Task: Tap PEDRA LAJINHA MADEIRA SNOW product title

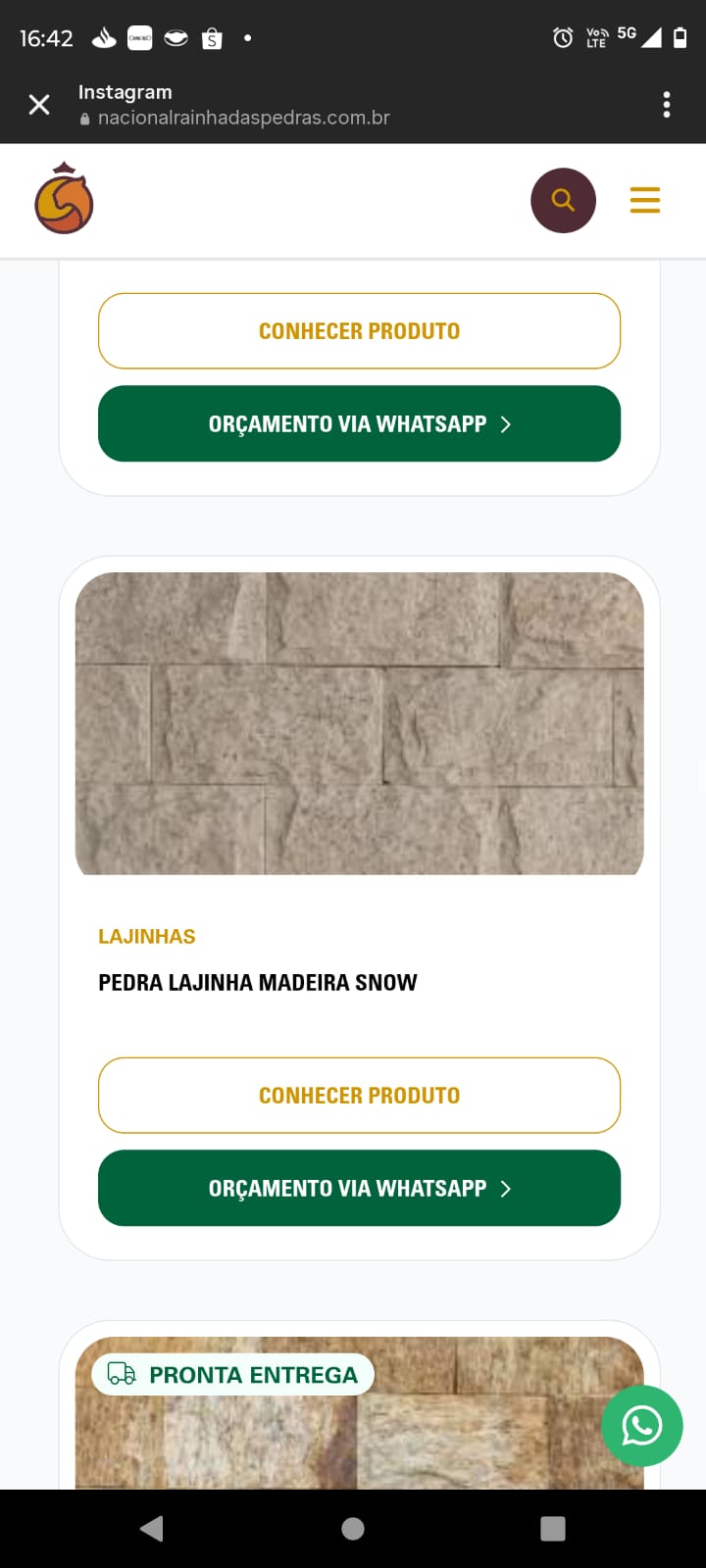Action: [x=257, y=982]
